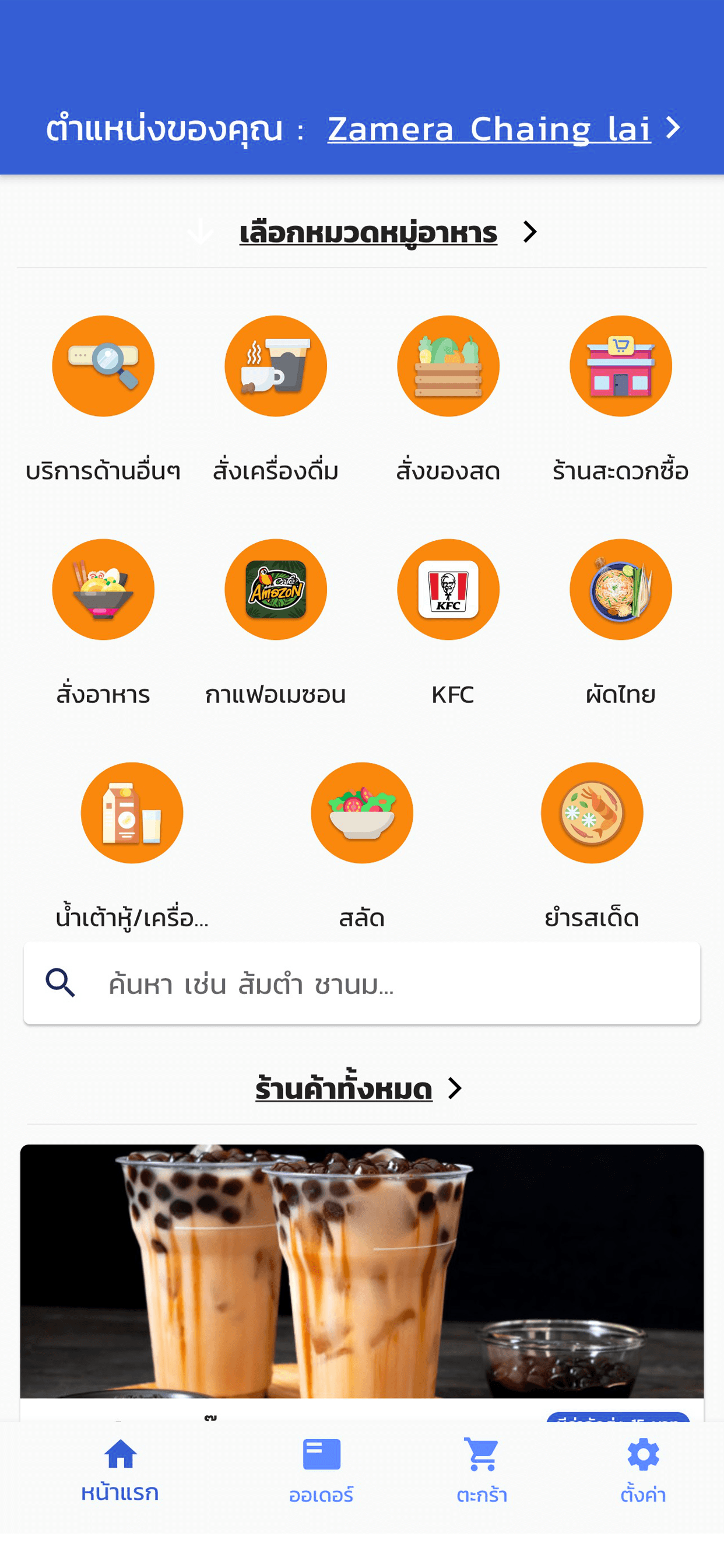Choose the ร้านสะดวกซื้อ convenience store category
The image size is (724, 1568).
(620, 366)
